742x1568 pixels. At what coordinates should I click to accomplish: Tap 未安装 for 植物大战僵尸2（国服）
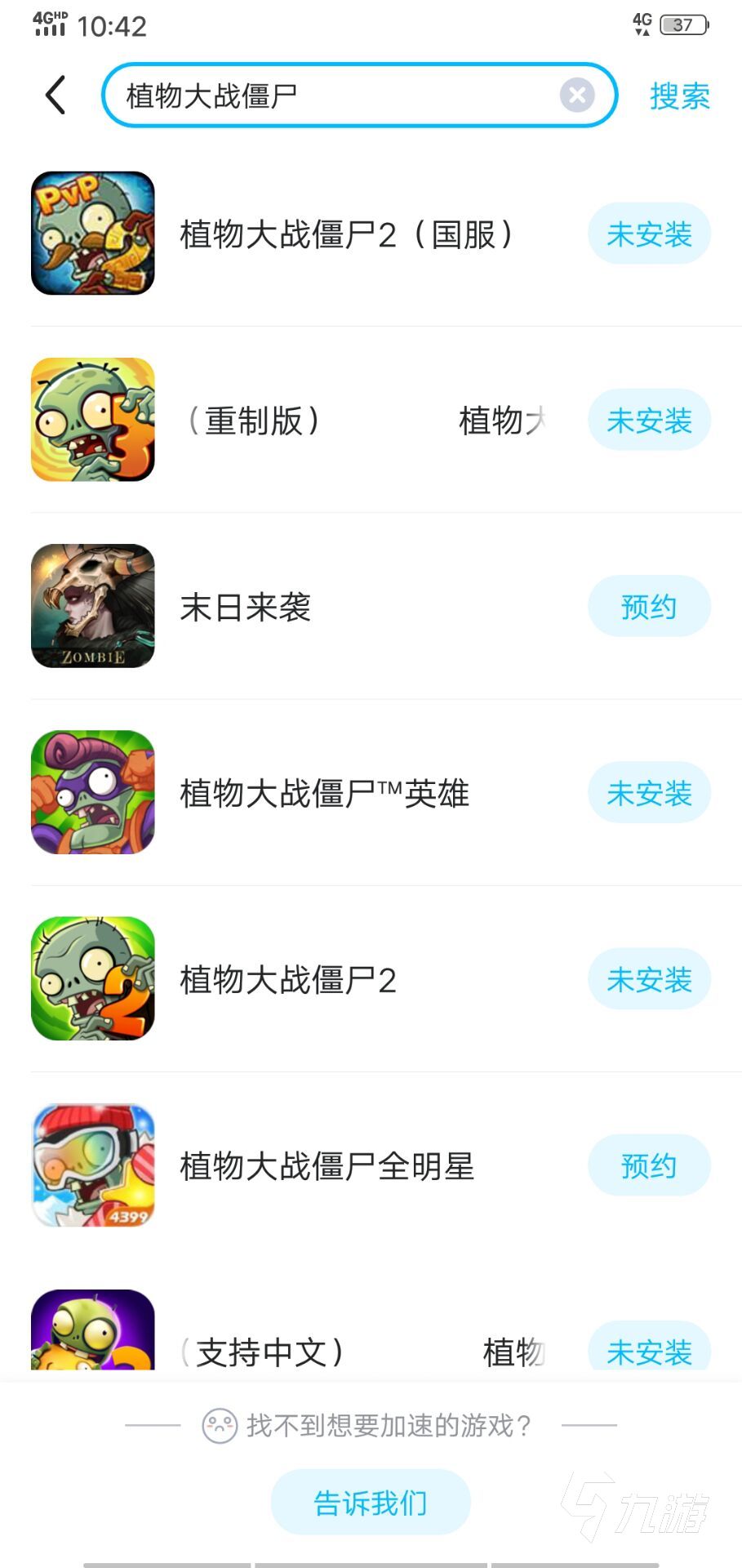click(649, 234)
